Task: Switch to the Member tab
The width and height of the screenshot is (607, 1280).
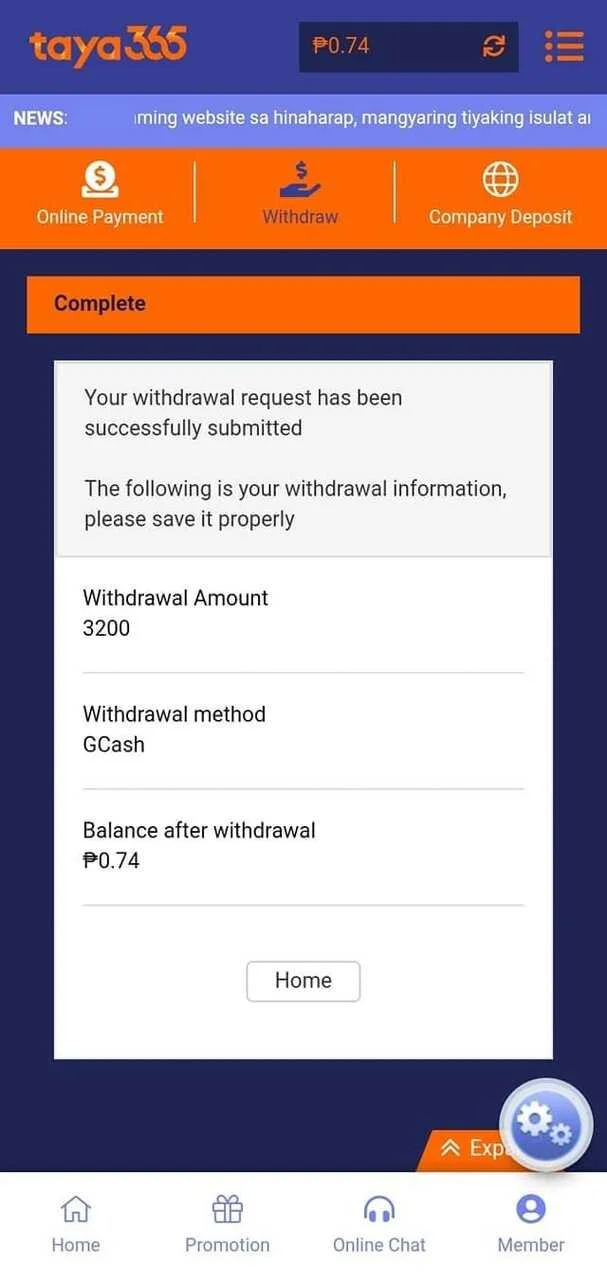Action: (x=531, y=1225)
